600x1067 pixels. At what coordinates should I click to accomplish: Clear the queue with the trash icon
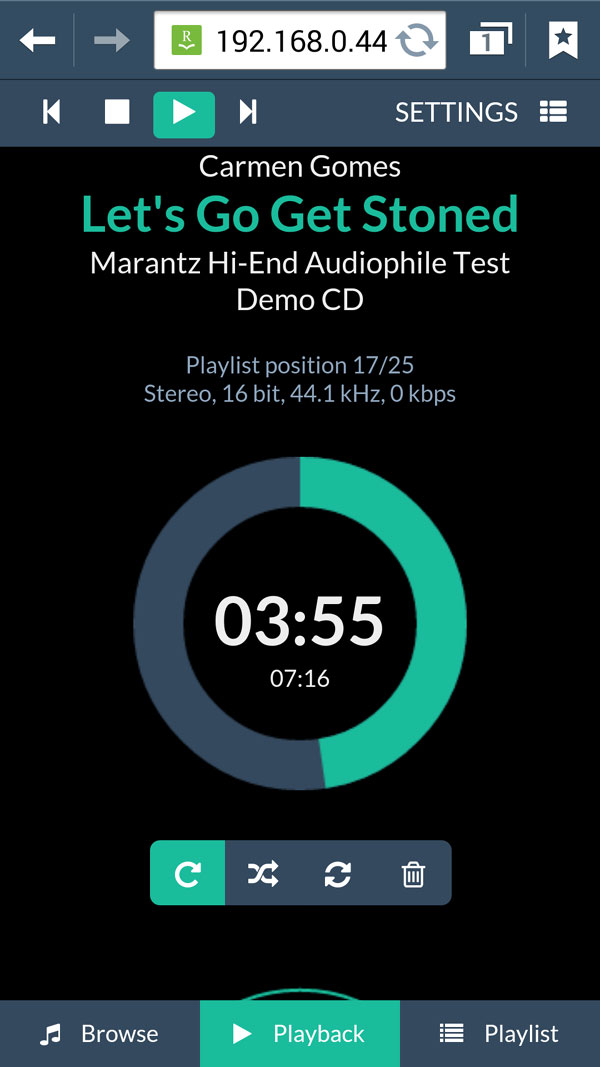(x=413, y=872)
